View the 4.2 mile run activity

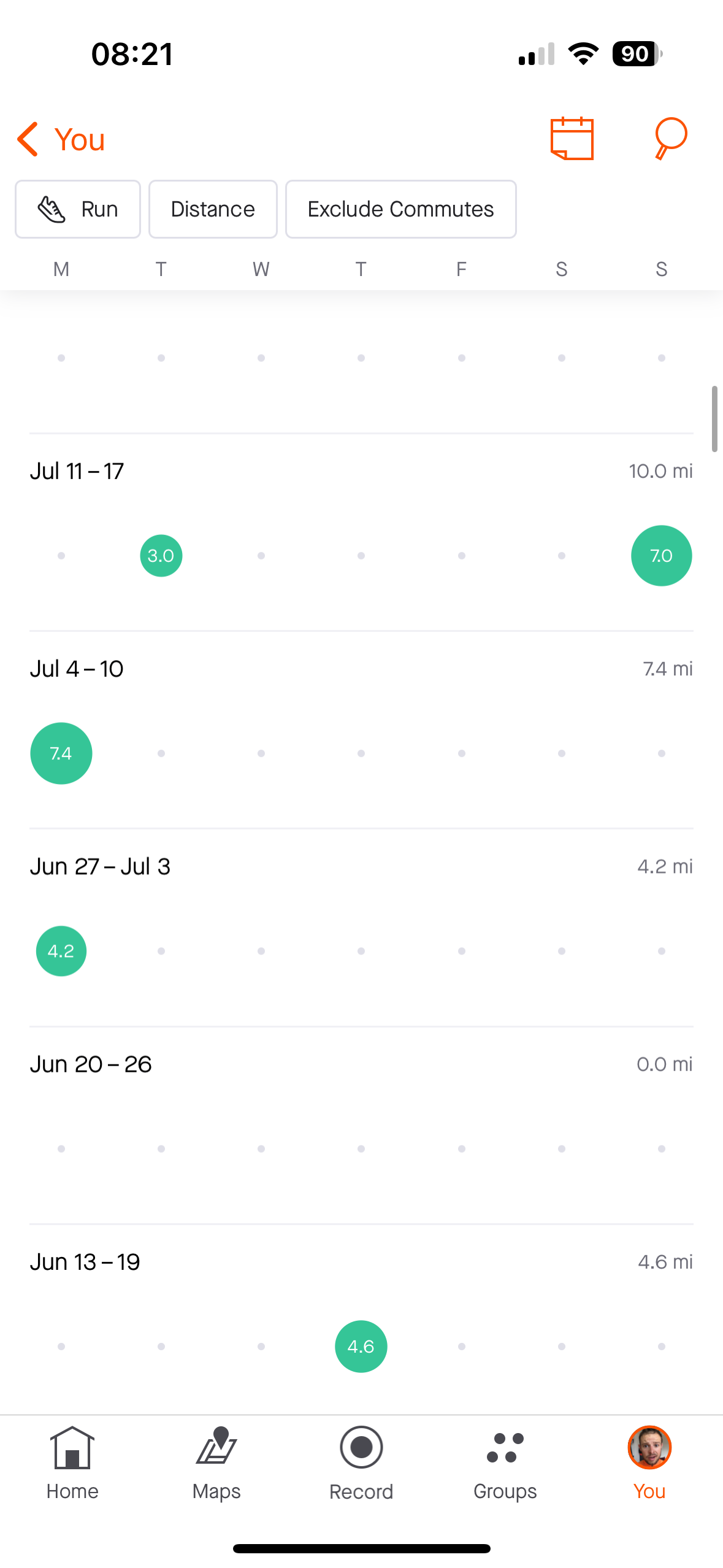tap(61, 951)
